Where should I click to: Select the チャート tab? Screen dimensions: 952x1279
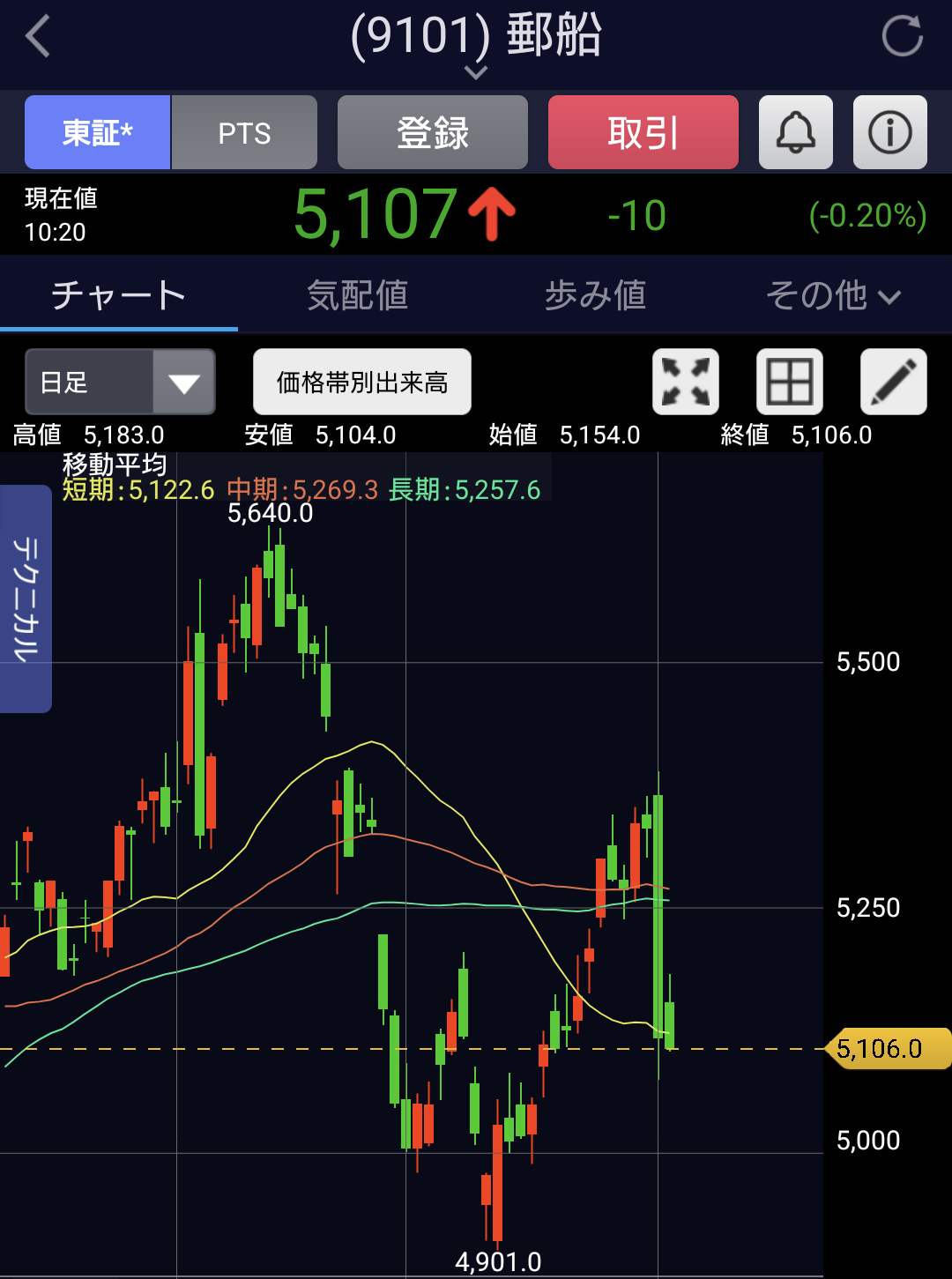pos(118,295)
